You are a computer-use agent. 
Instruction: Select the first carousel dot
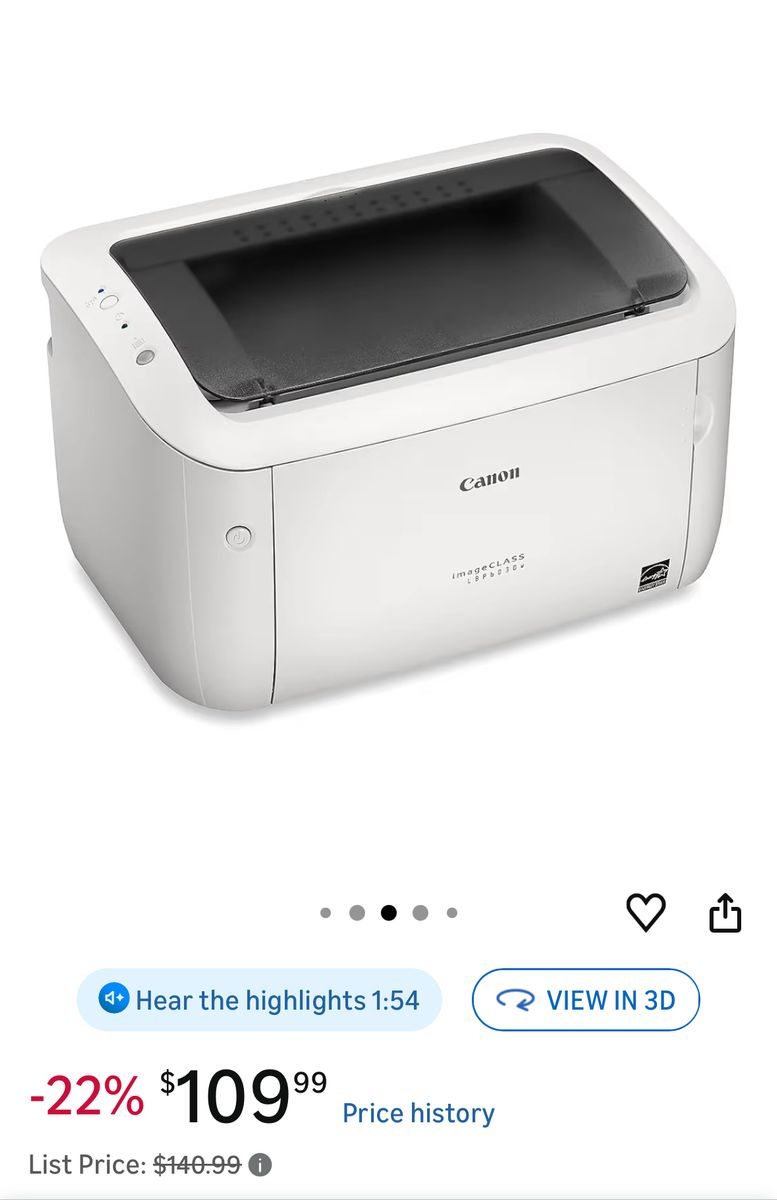pyautogui.click(x=325, y=910)
